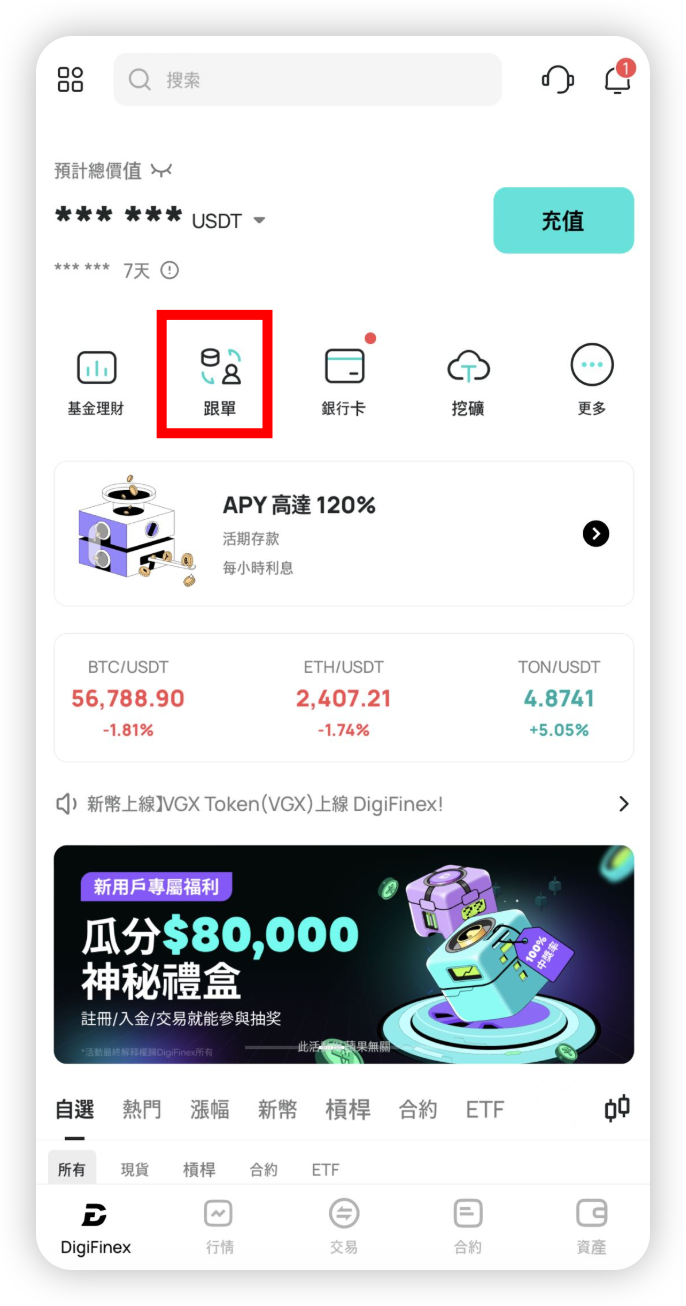Viewport: 686px width, 1306px height.
Task: Go to 資產 in bottom navigation
Action: pyautogui.click(x=591, y=1227)
